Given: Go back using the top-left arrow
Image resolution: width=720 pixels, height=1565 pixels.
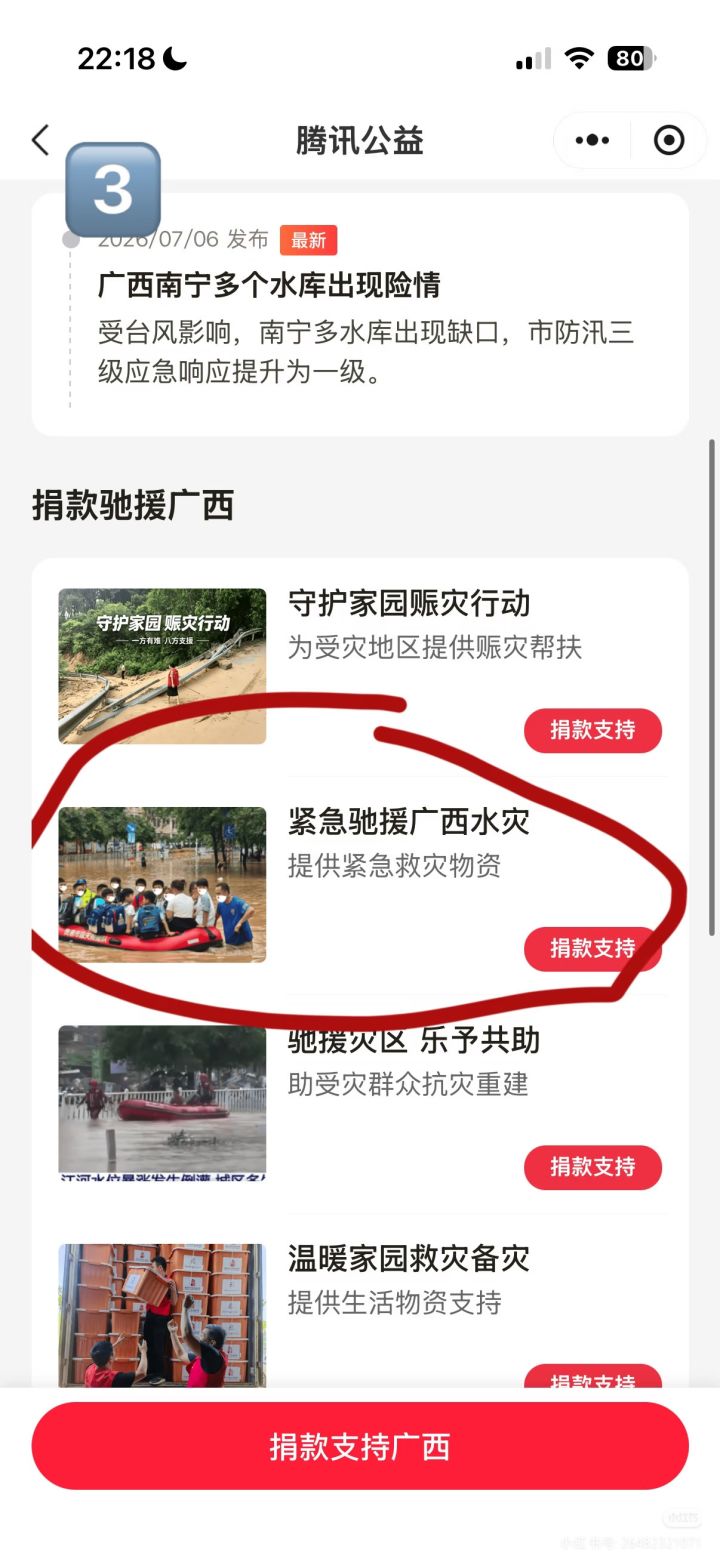Looking at the screenshot, I should (x=40, y=140).
